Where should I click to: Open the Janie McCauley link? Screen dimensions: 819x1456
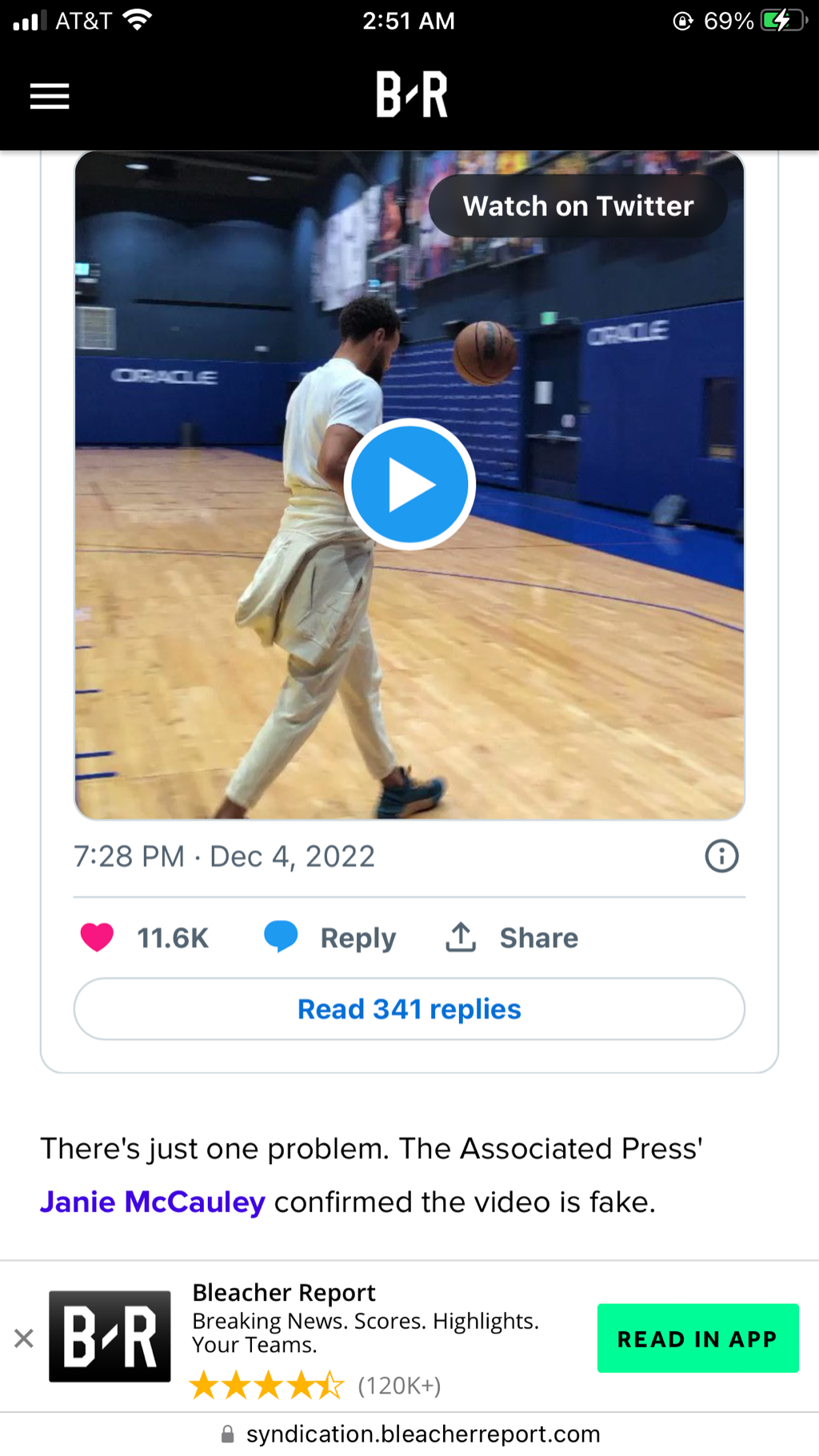153,1202
